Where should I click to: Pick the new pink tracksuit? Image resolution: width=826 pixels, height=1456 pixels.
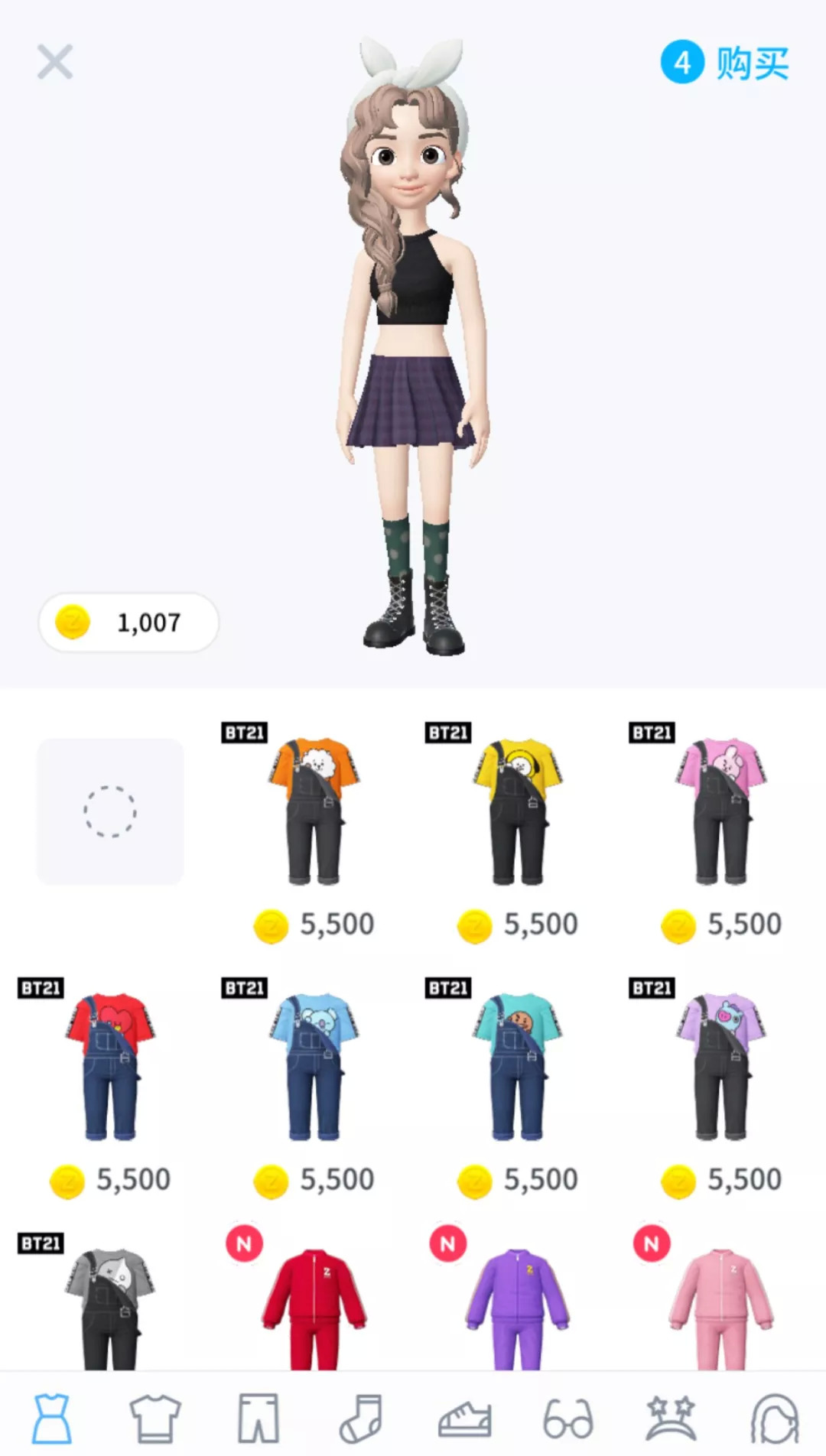coord(721,1308)
